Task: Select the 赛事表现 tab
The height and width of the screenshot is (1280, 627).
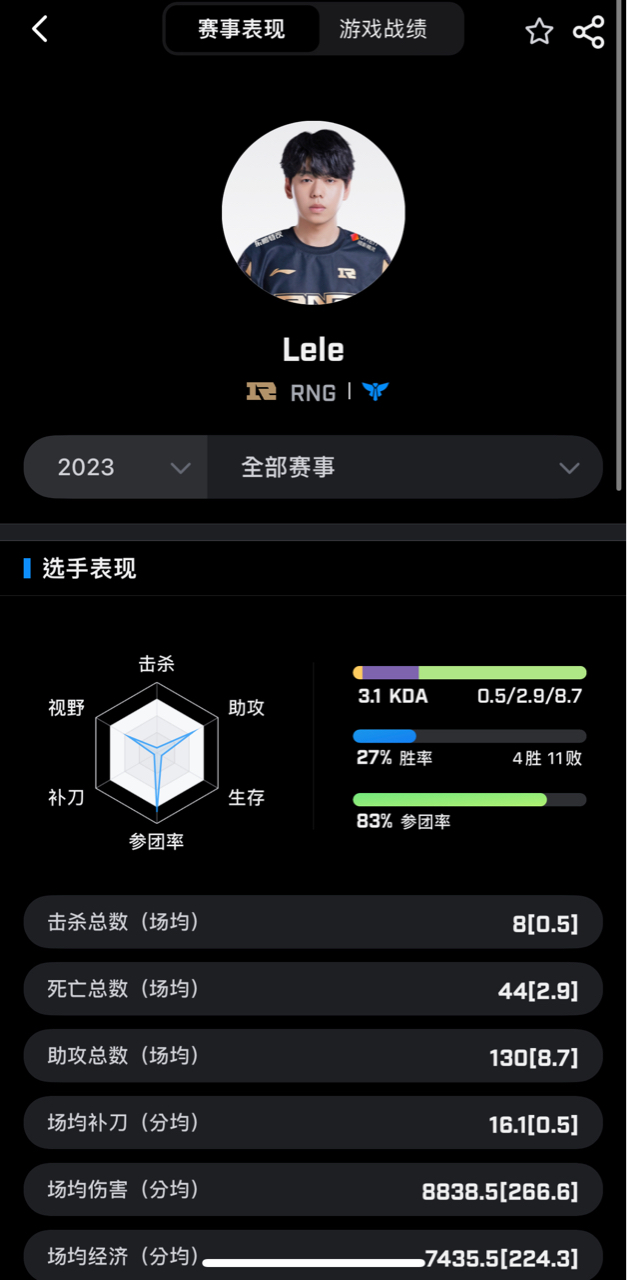Action: [x=242, y=29]
